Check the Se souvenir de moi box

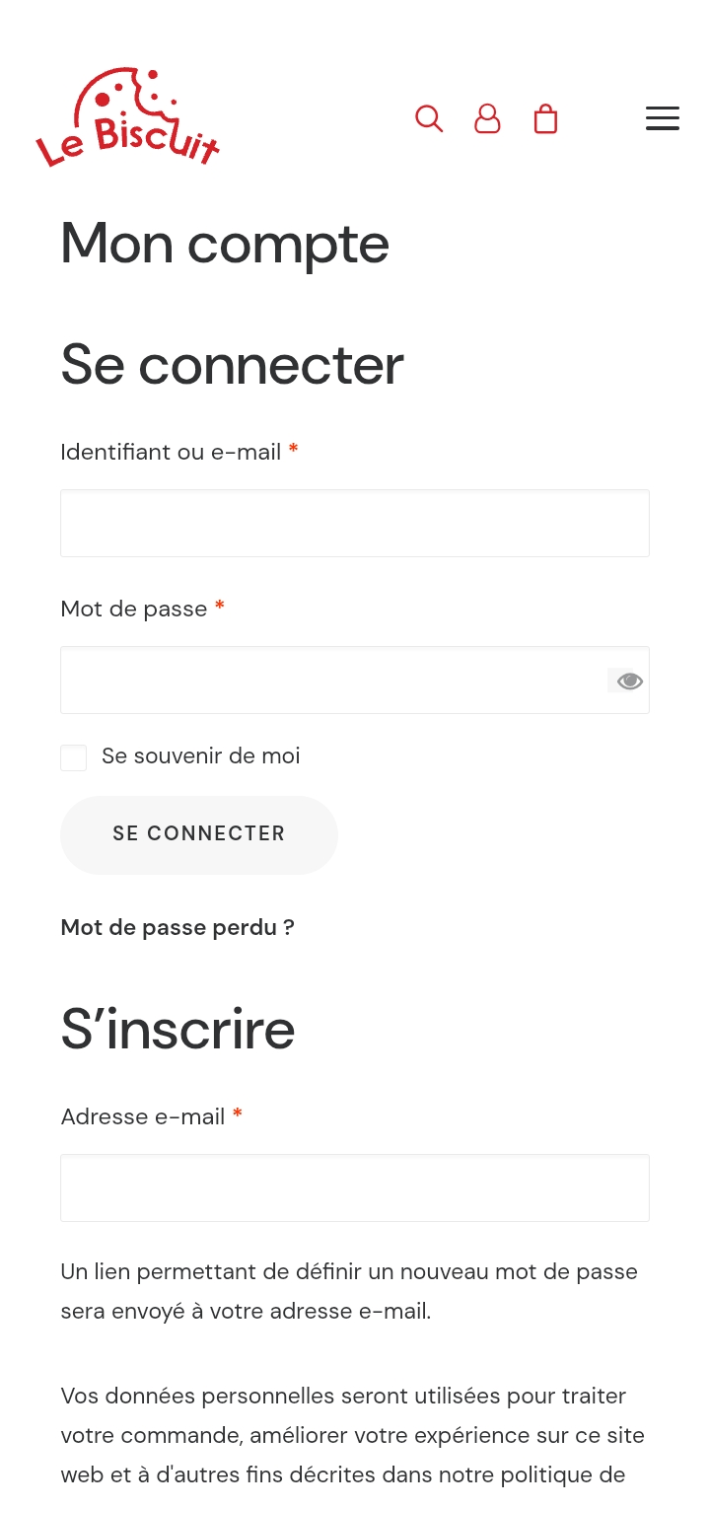[74, 757]
